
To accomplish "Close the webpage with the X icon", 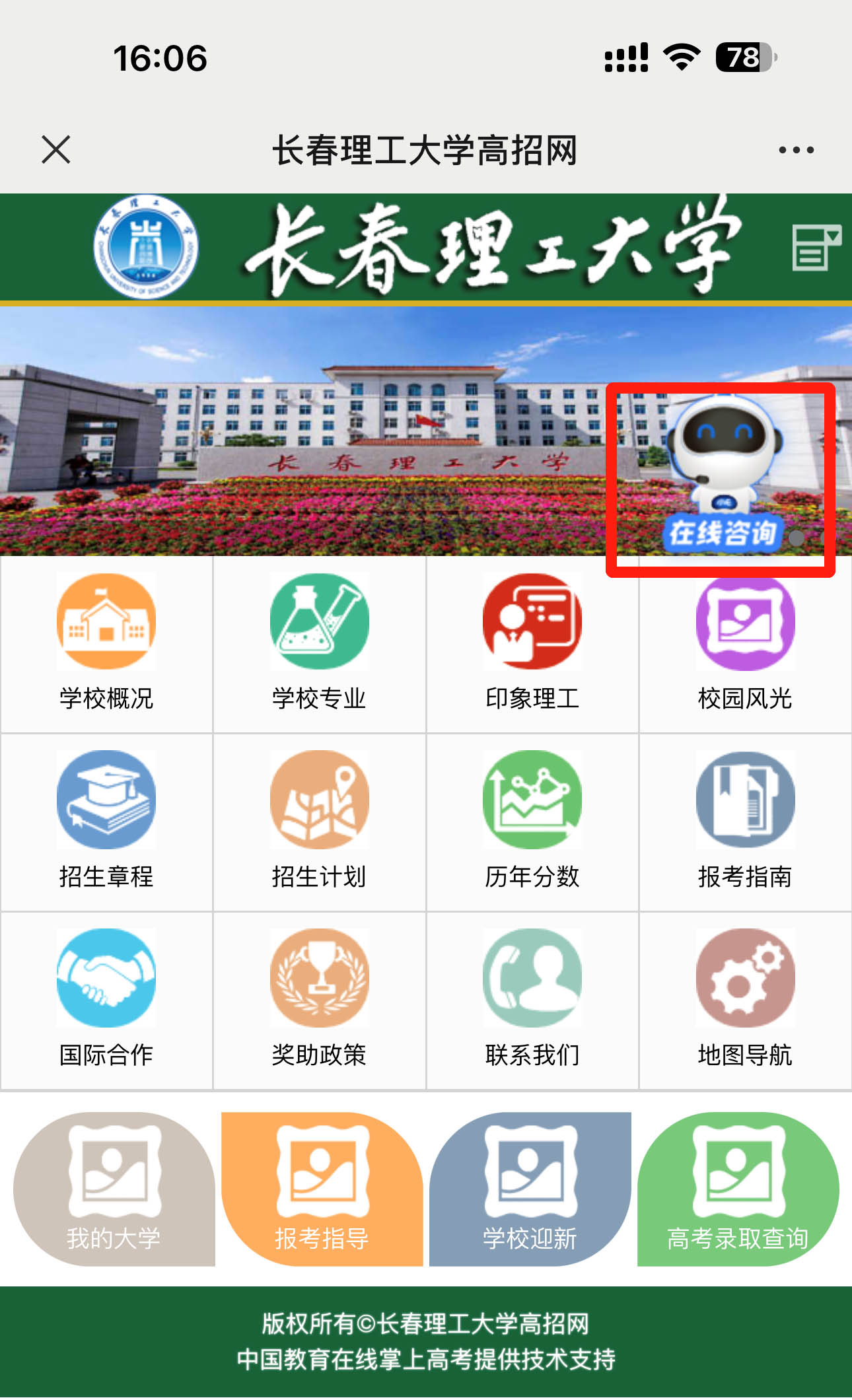I will (56, 149).
